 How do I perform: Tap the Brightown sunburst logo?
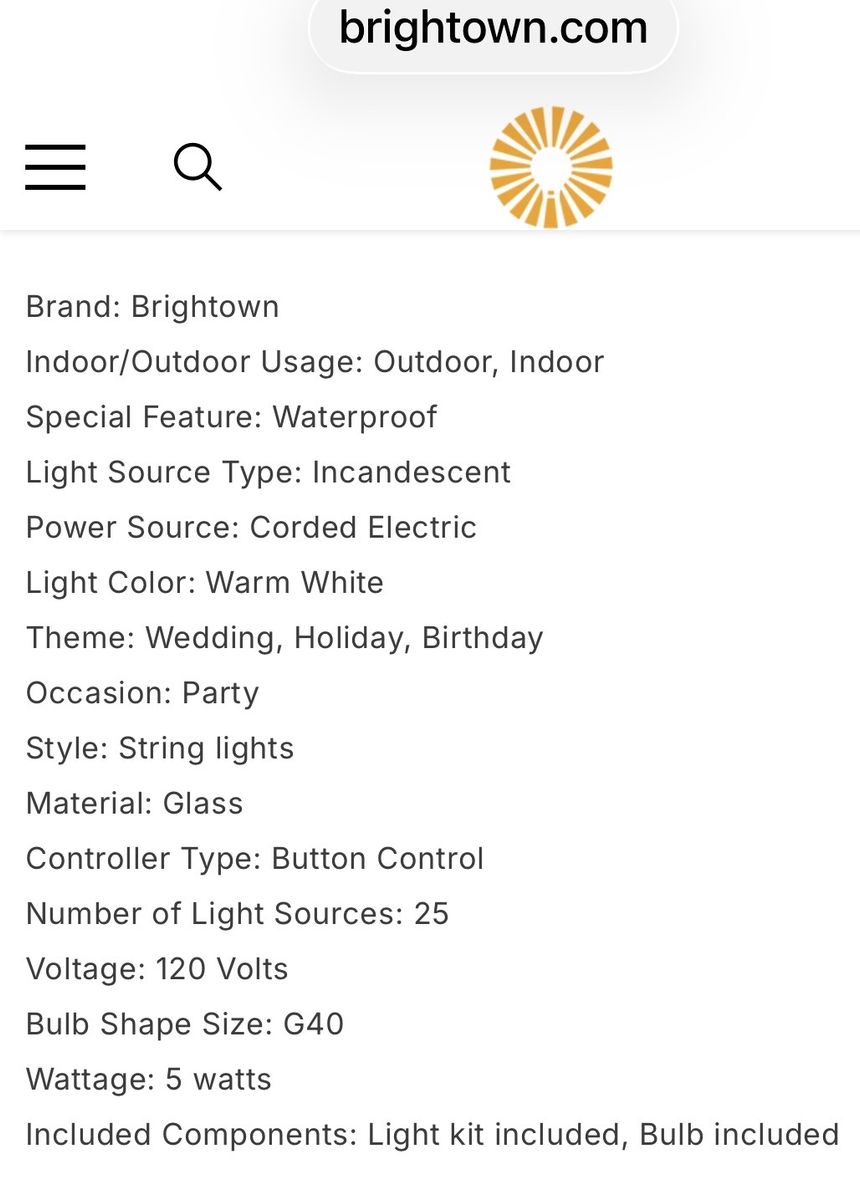550,167
